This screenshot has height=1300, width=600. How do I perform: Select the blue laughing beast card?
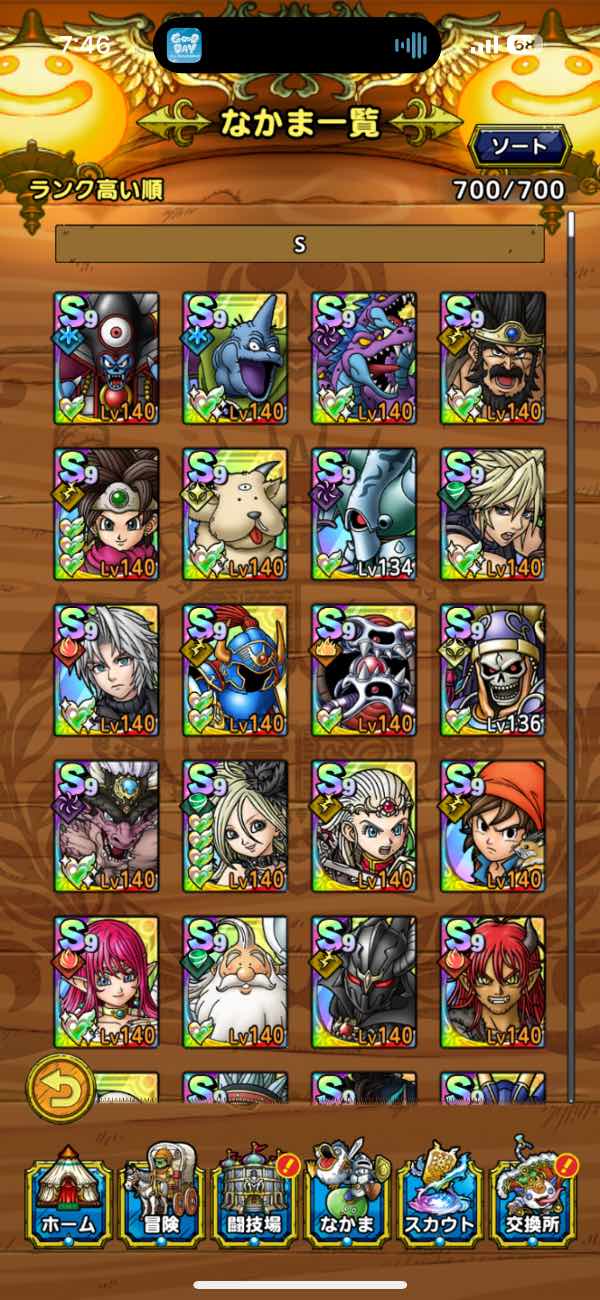coord(235,357)
